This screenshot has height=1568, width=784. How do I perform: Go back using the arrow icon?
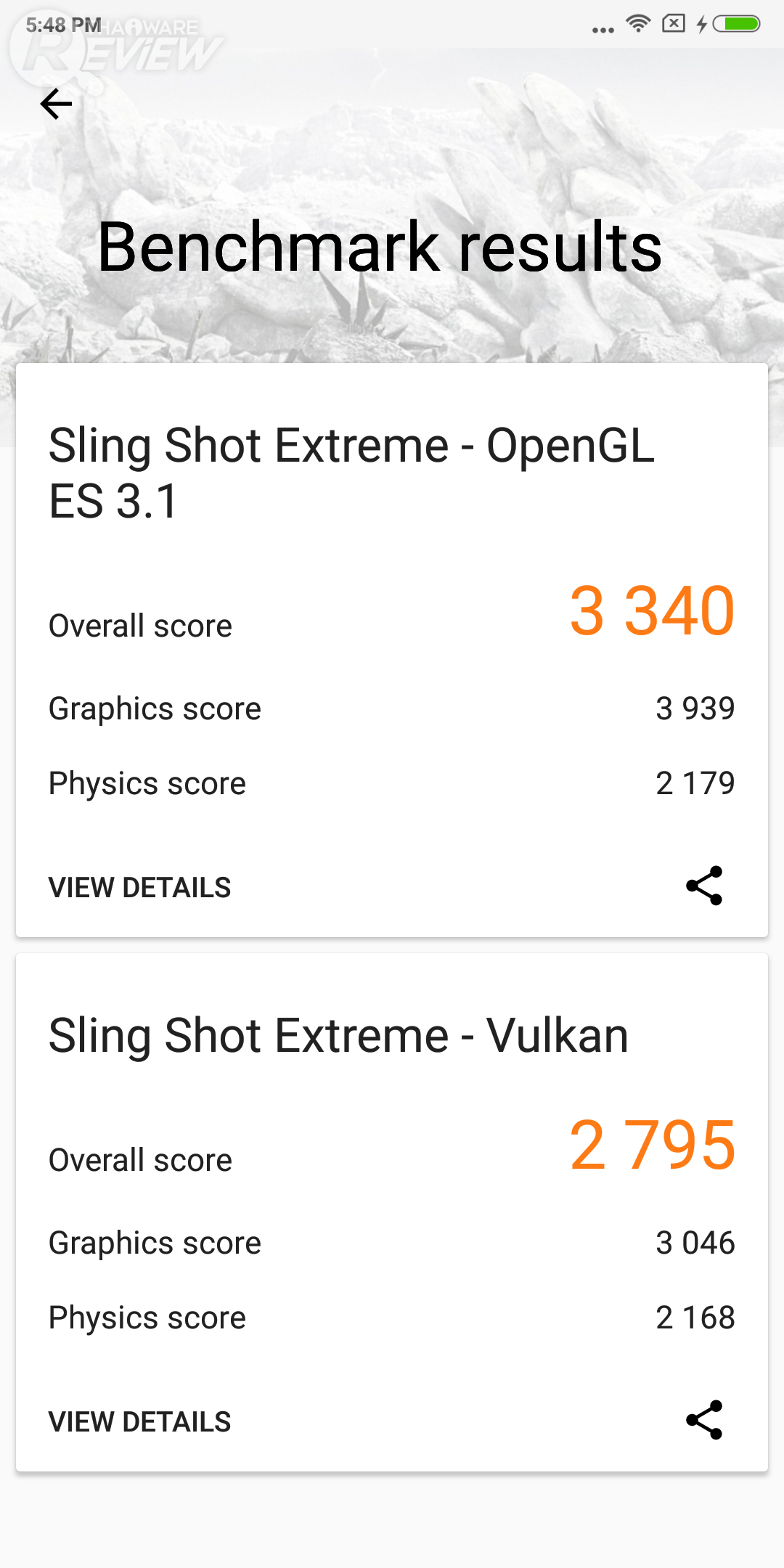tap(56, 104)
